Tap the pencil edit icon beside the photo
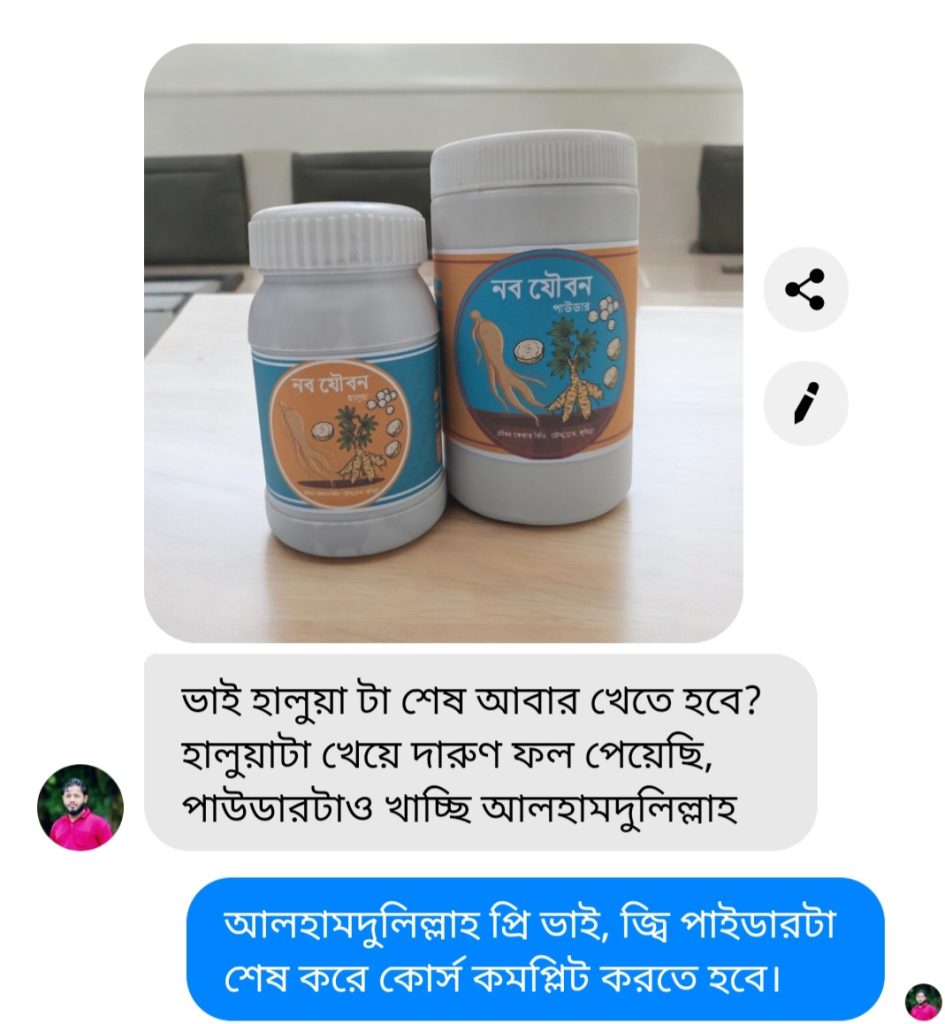 tap(805, 403)
